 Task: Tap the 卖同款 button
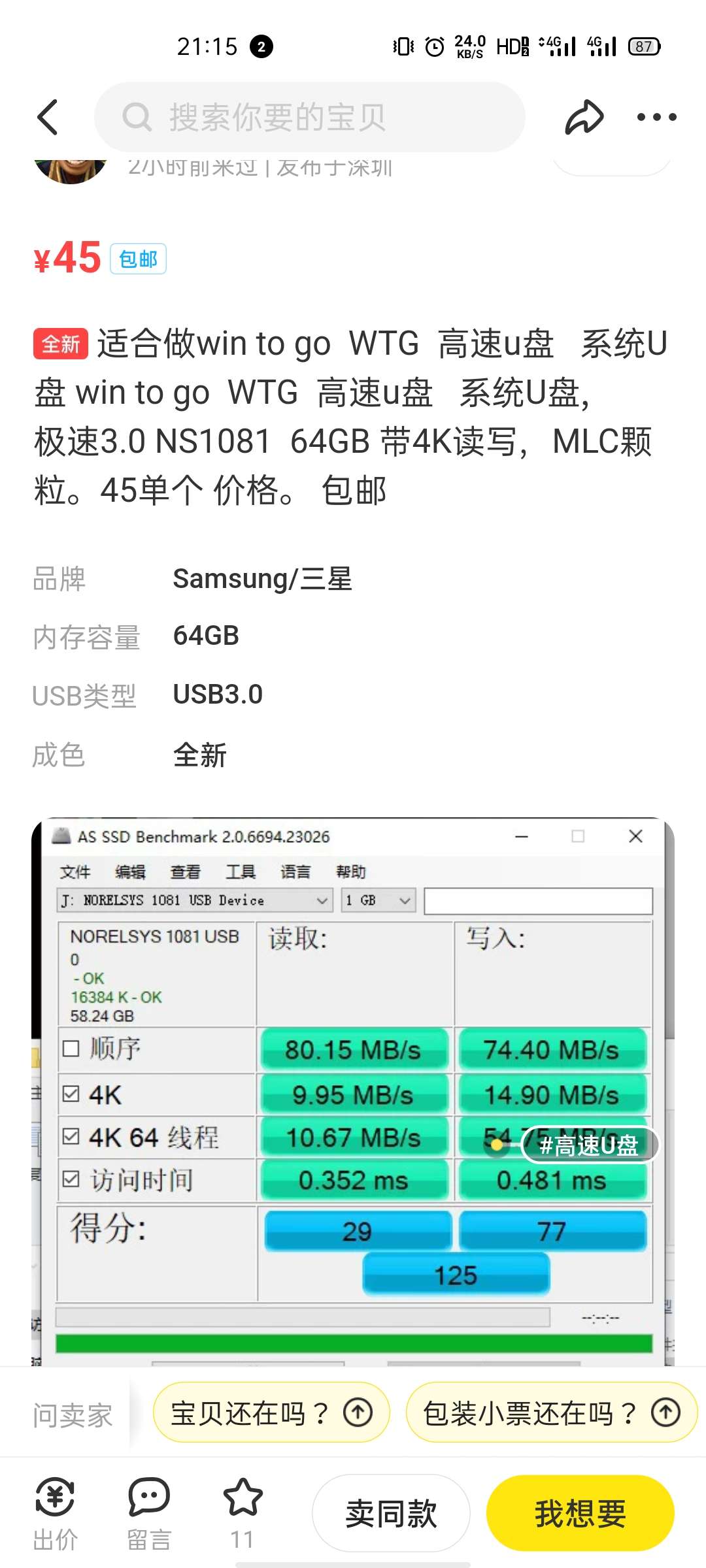click(391, 1513)
